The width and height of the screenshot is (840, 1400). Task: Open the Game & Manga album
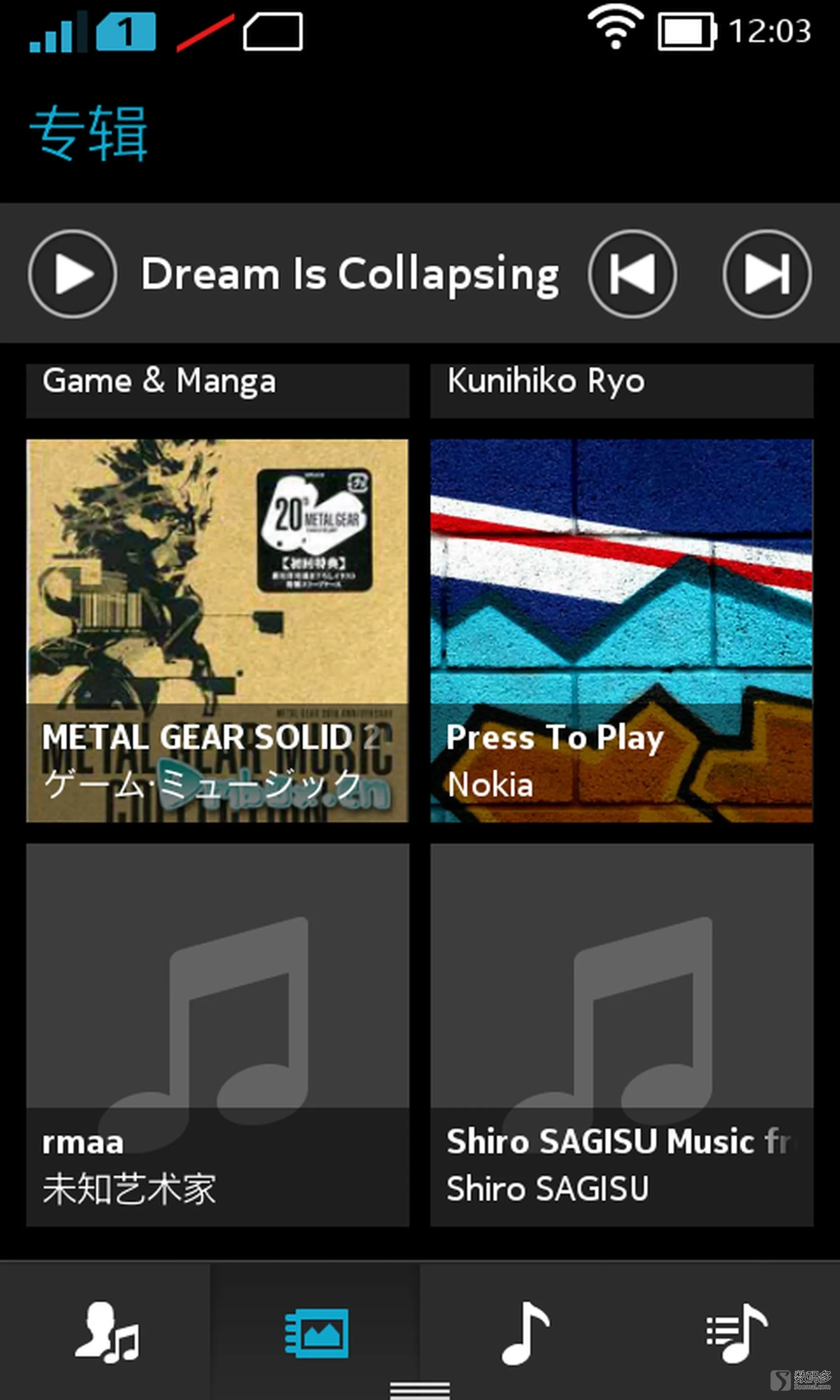click(217, 389)
